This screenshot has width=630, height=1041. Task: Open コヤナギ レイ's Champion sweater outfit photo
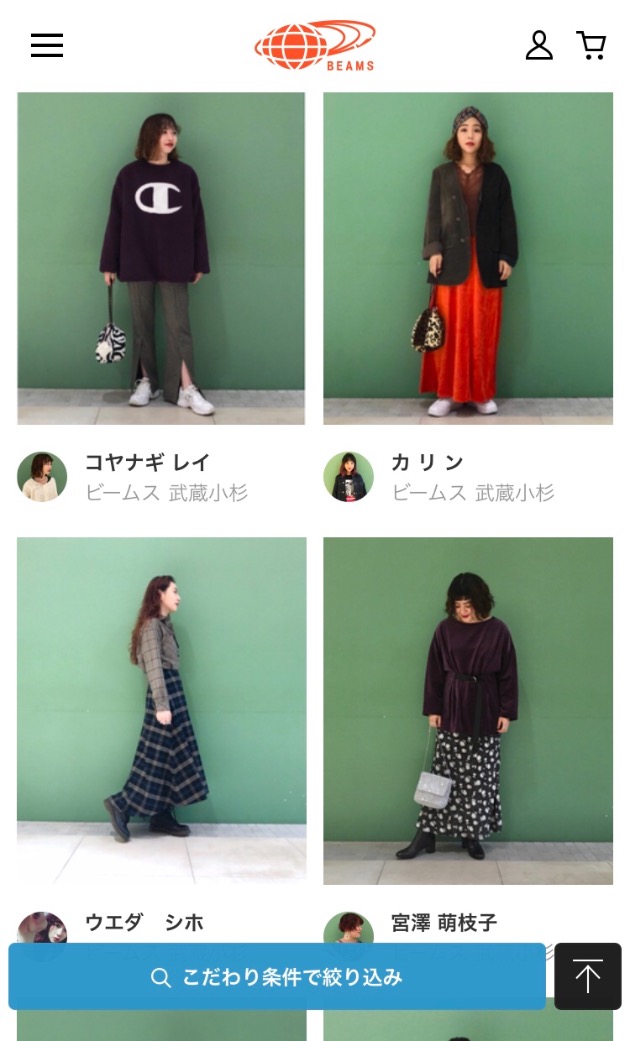(x=161, y=258)
